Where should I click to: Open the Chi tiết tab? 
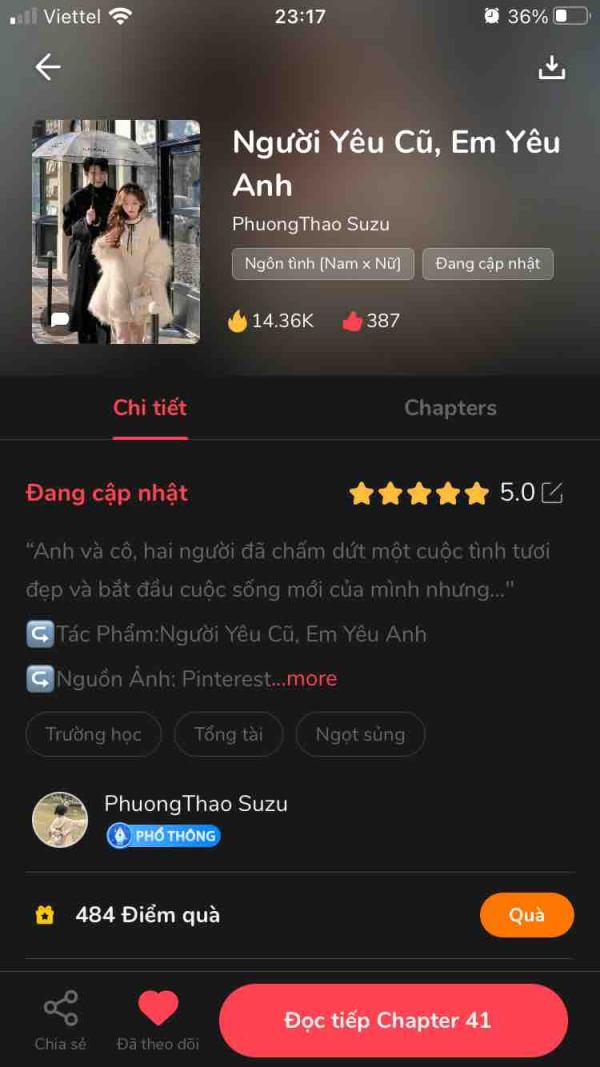click(150, 408)
